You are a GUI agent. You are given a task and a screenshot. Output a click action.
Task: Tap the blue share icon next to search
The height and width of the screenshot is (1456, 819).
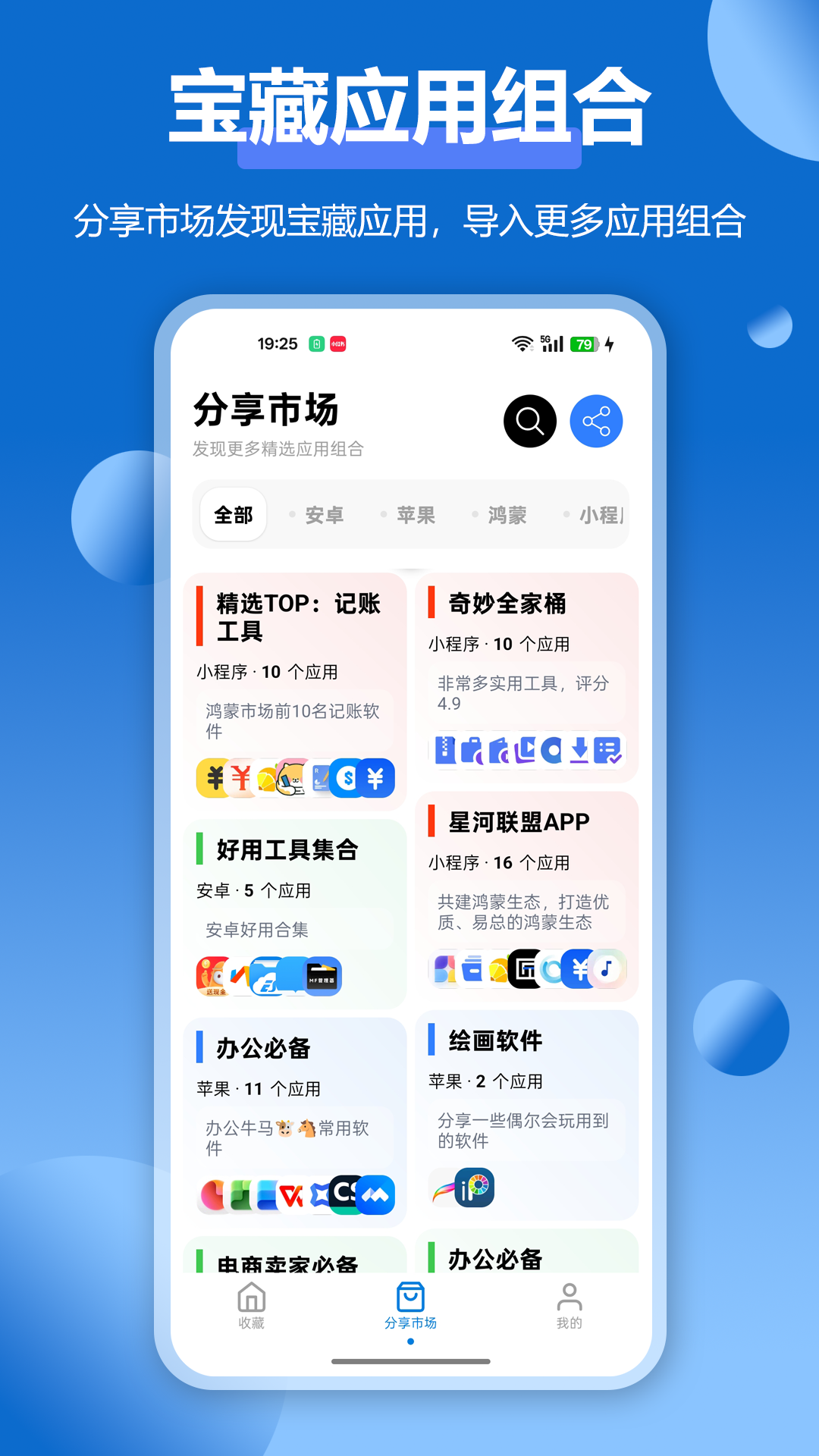(x=596, y=421)
